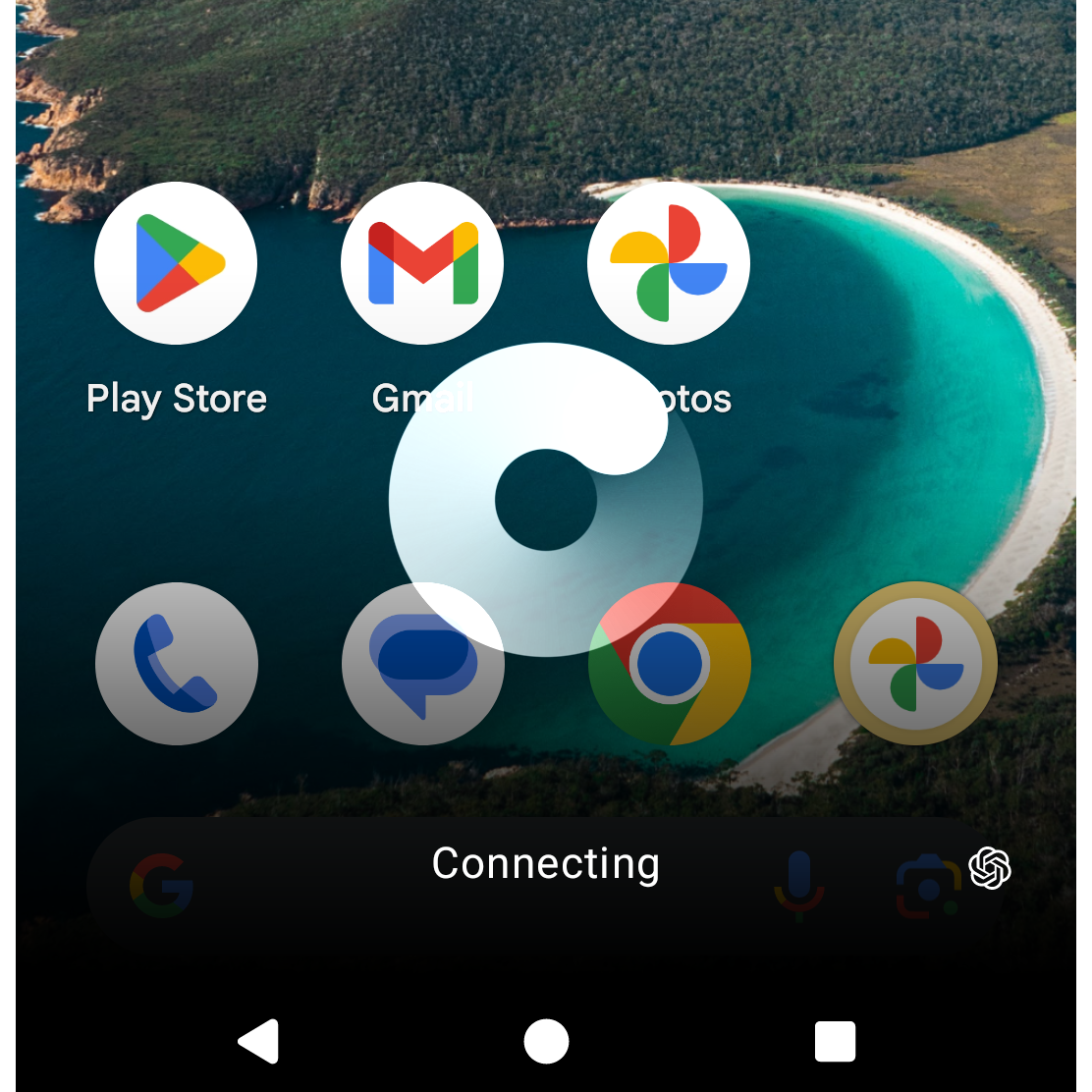Tap the Google G search bar
Image resolution: width=1092 pixels, height=1092 pixels.
pos(162,886)
